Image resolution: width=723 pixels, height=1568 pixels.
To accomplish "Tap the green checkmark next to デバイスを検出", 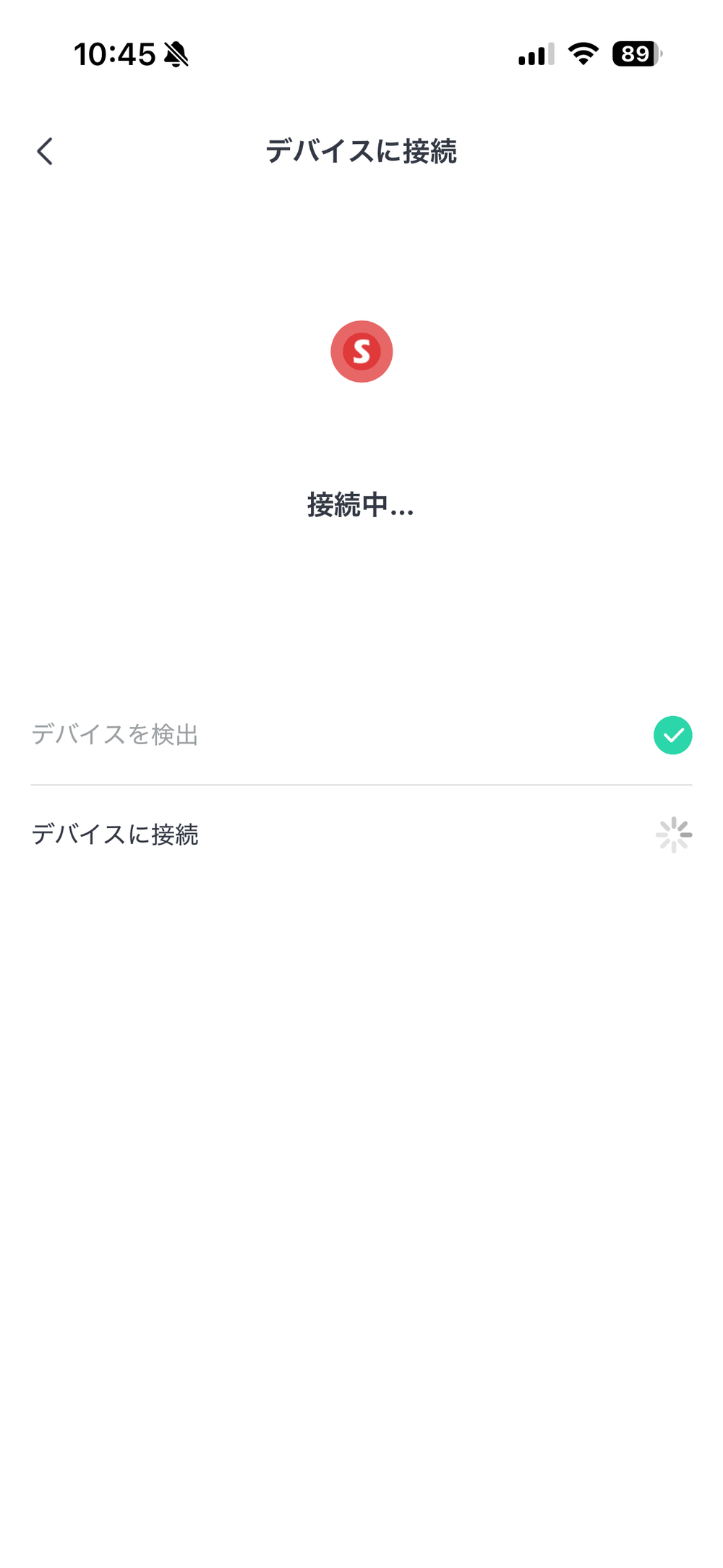I will point(672,735).
